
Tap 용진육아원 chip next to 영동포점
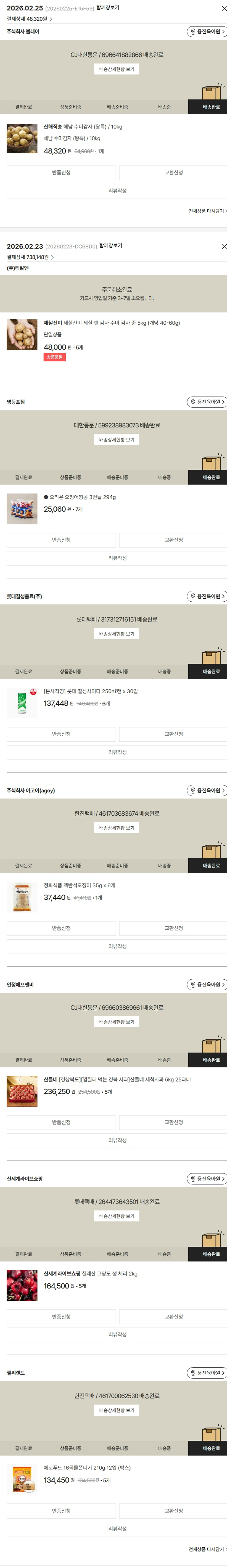pyautogui.click(x=207, y=402)
